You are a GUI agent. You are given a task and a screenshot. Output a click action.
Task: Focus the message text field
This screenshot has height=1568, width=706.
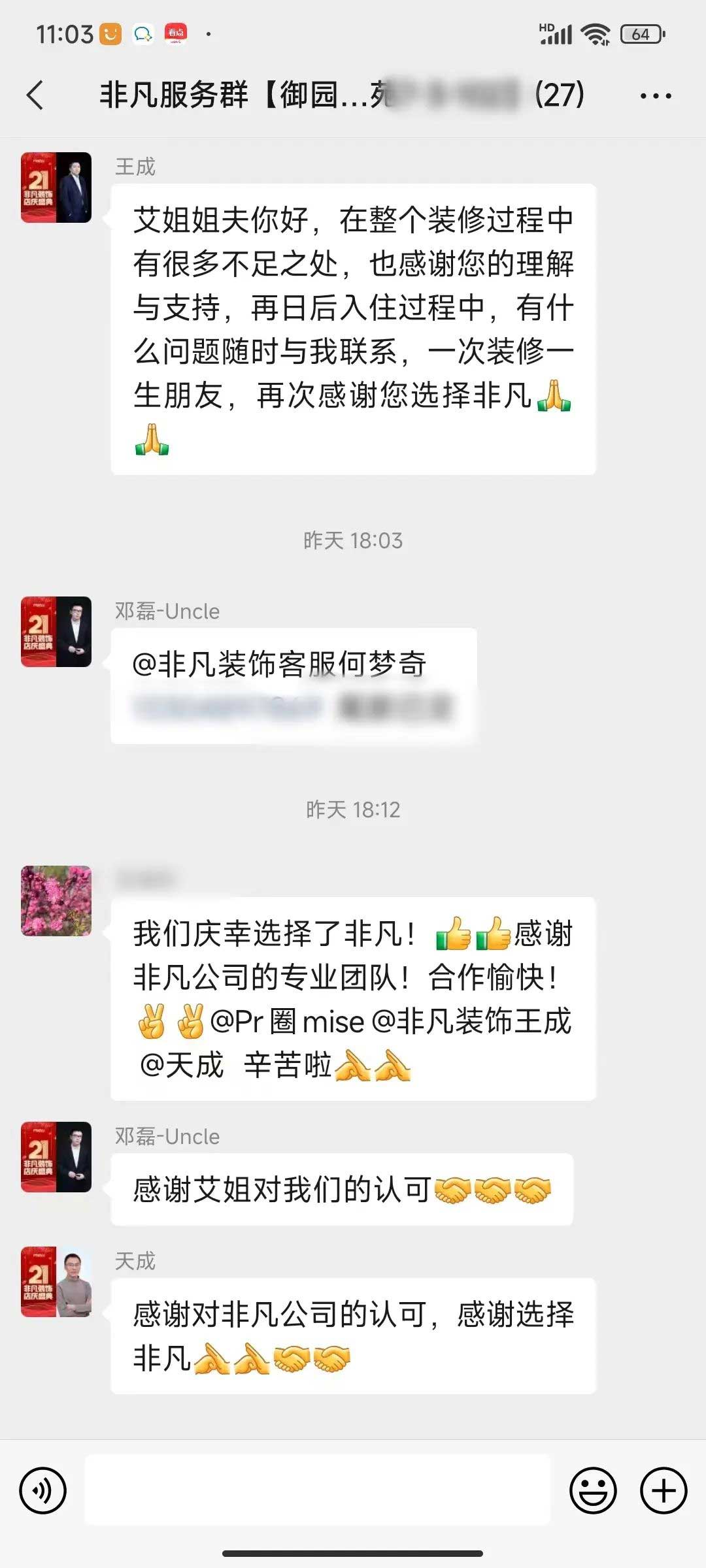coord(318,1490)
